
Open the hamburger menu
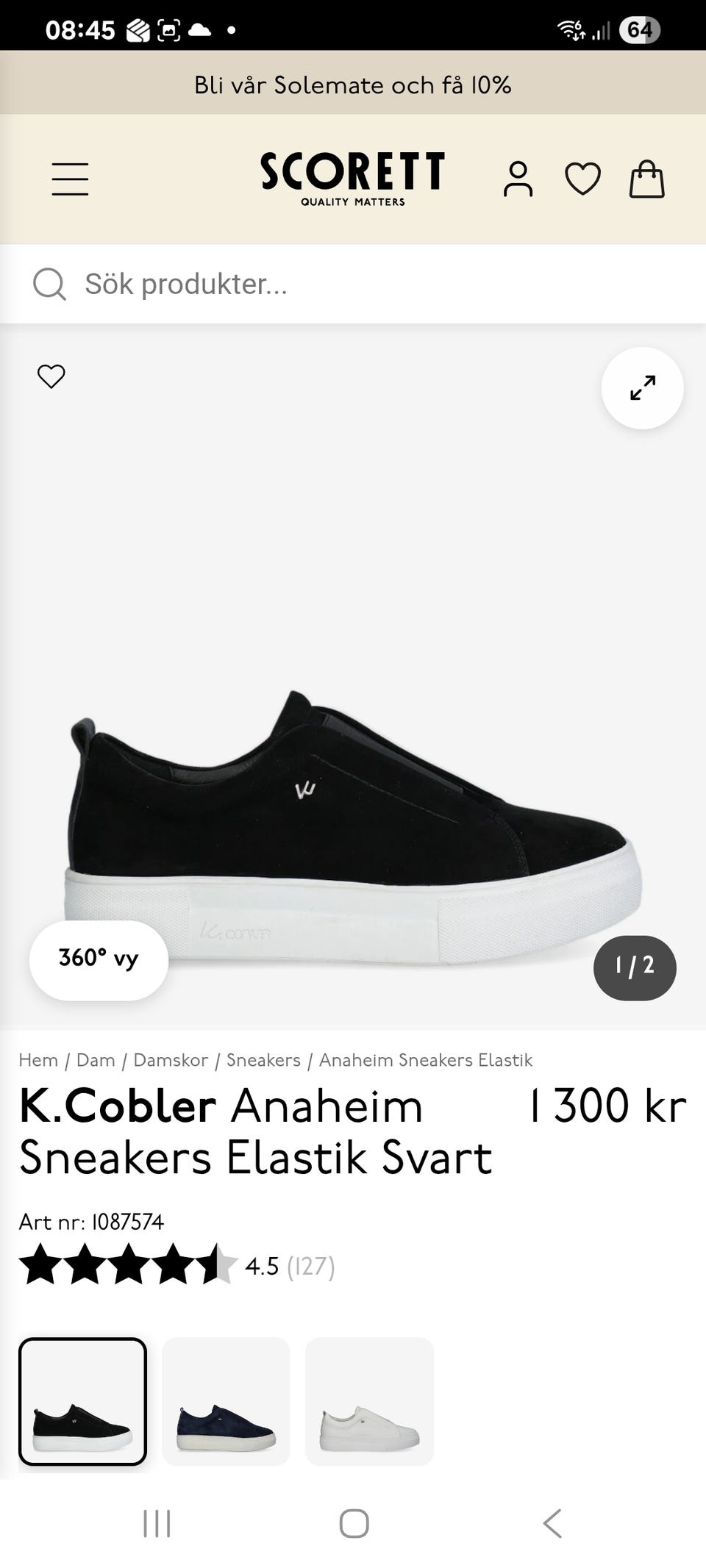(70, 179)
